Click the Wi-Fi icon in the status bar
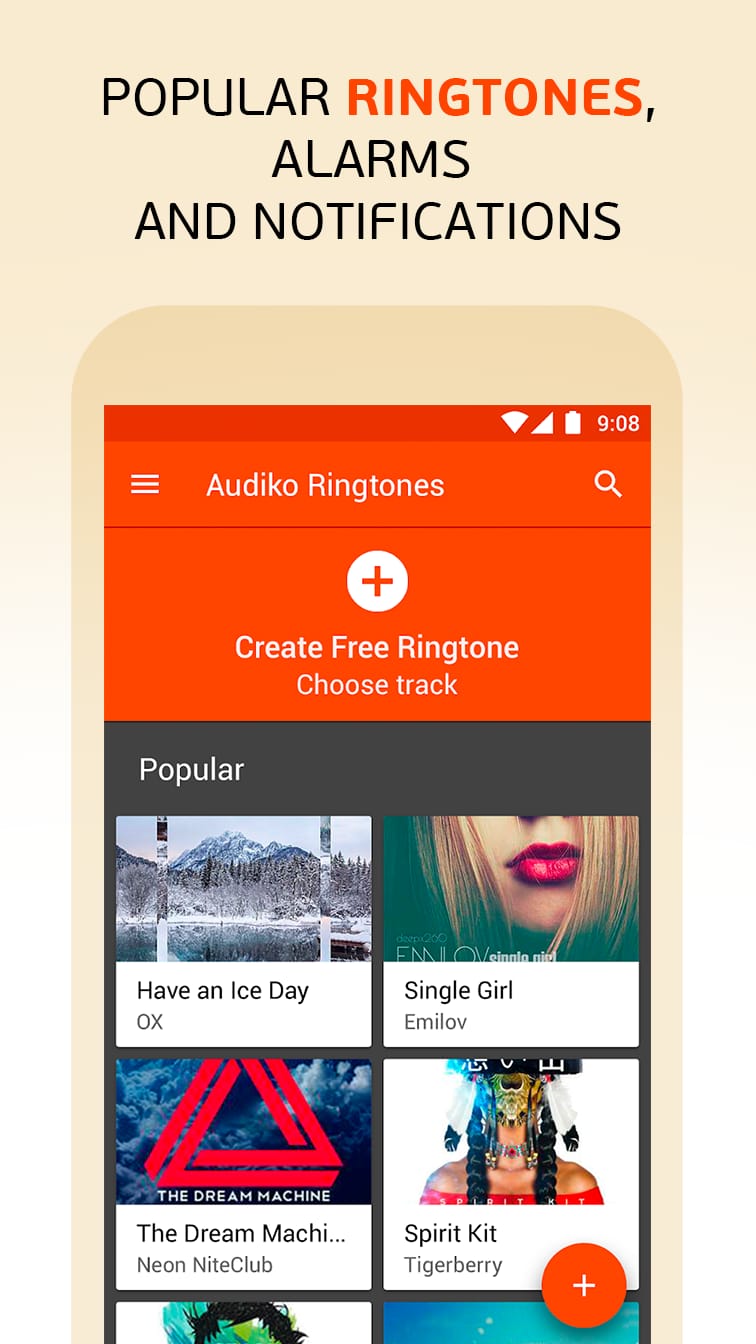 (513, 423)
